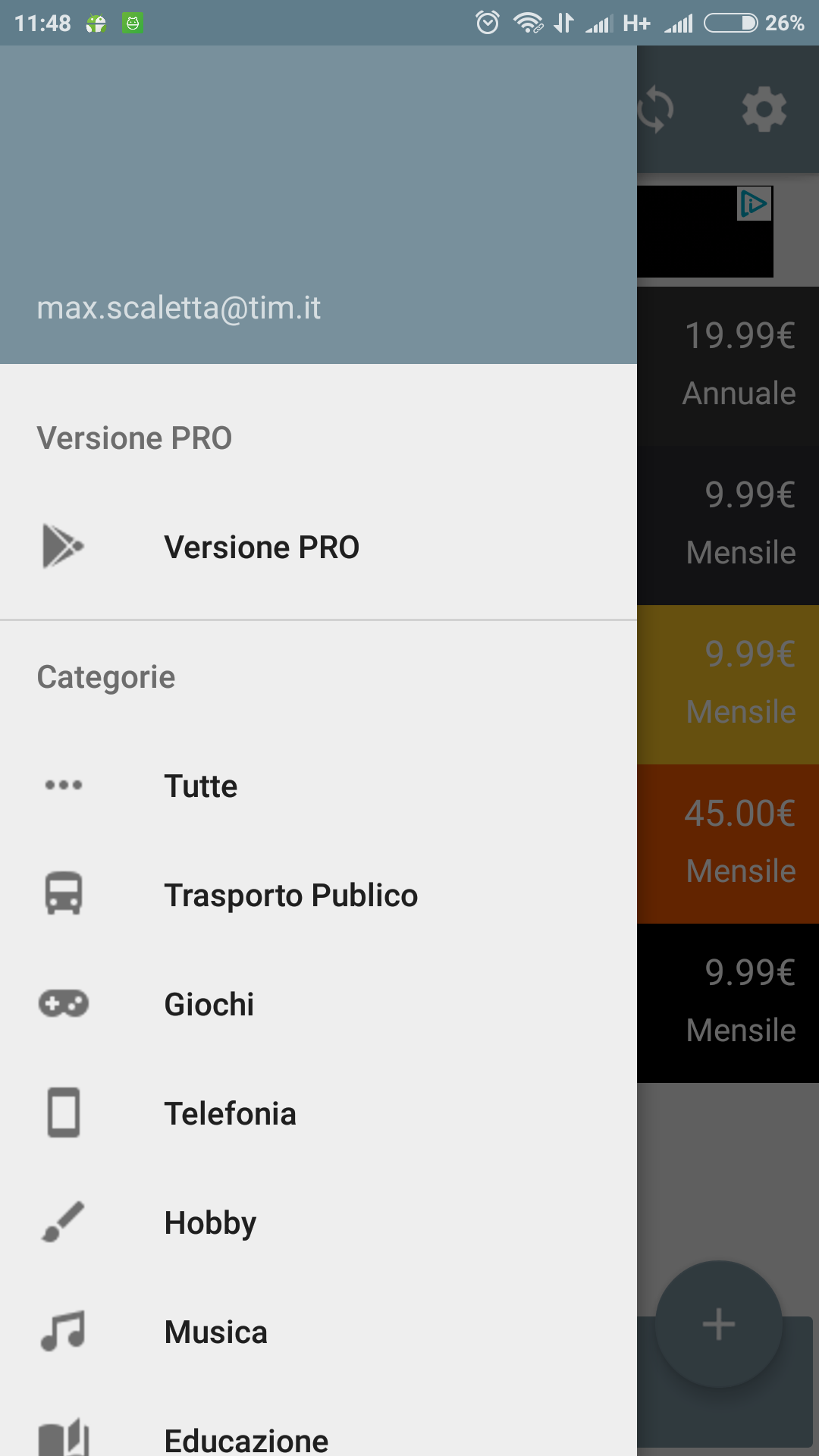This screenshot has height=1456, width=819.
Task: Add a new subscription with the plus button
Action: pos(718,1324)
